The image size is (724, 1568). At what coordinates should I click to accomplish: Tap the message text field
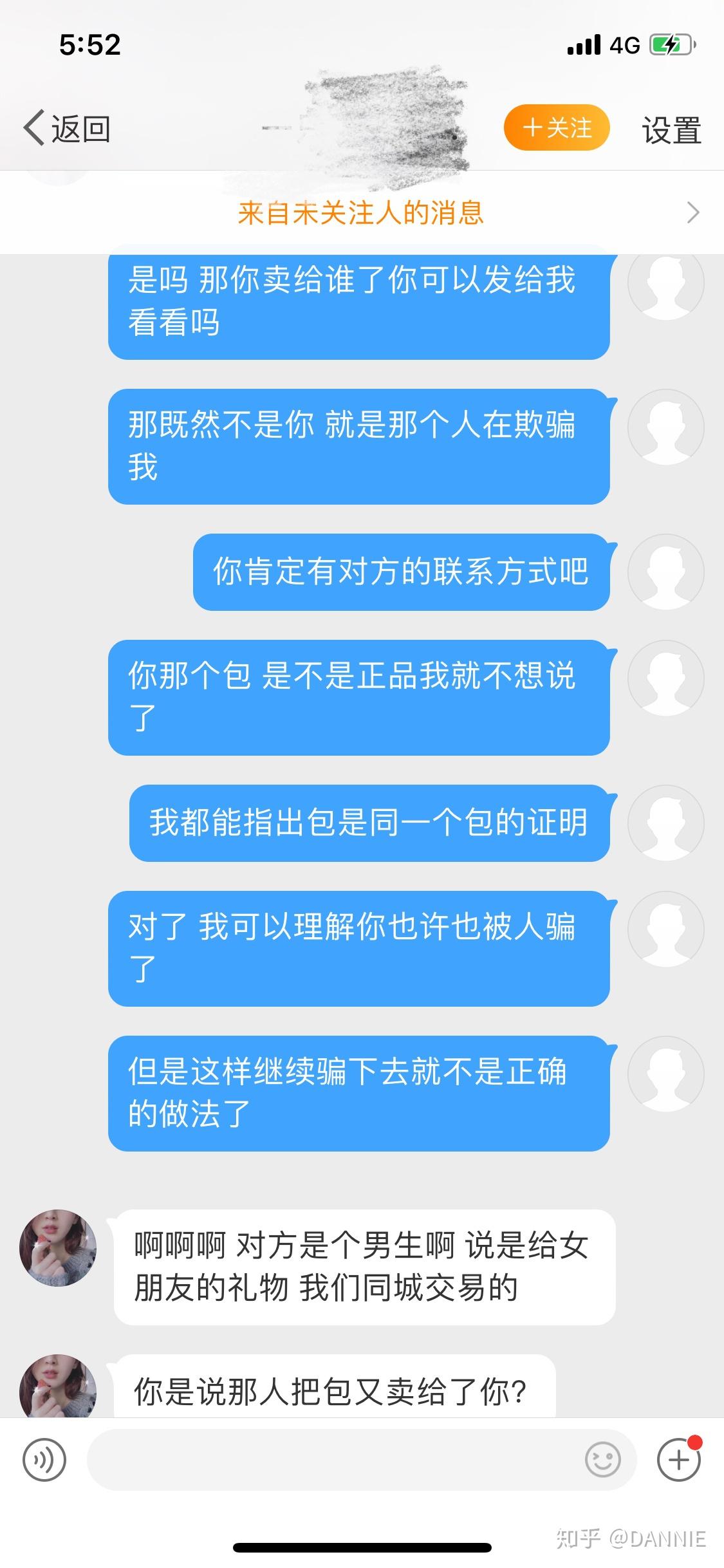point(335,1460)
